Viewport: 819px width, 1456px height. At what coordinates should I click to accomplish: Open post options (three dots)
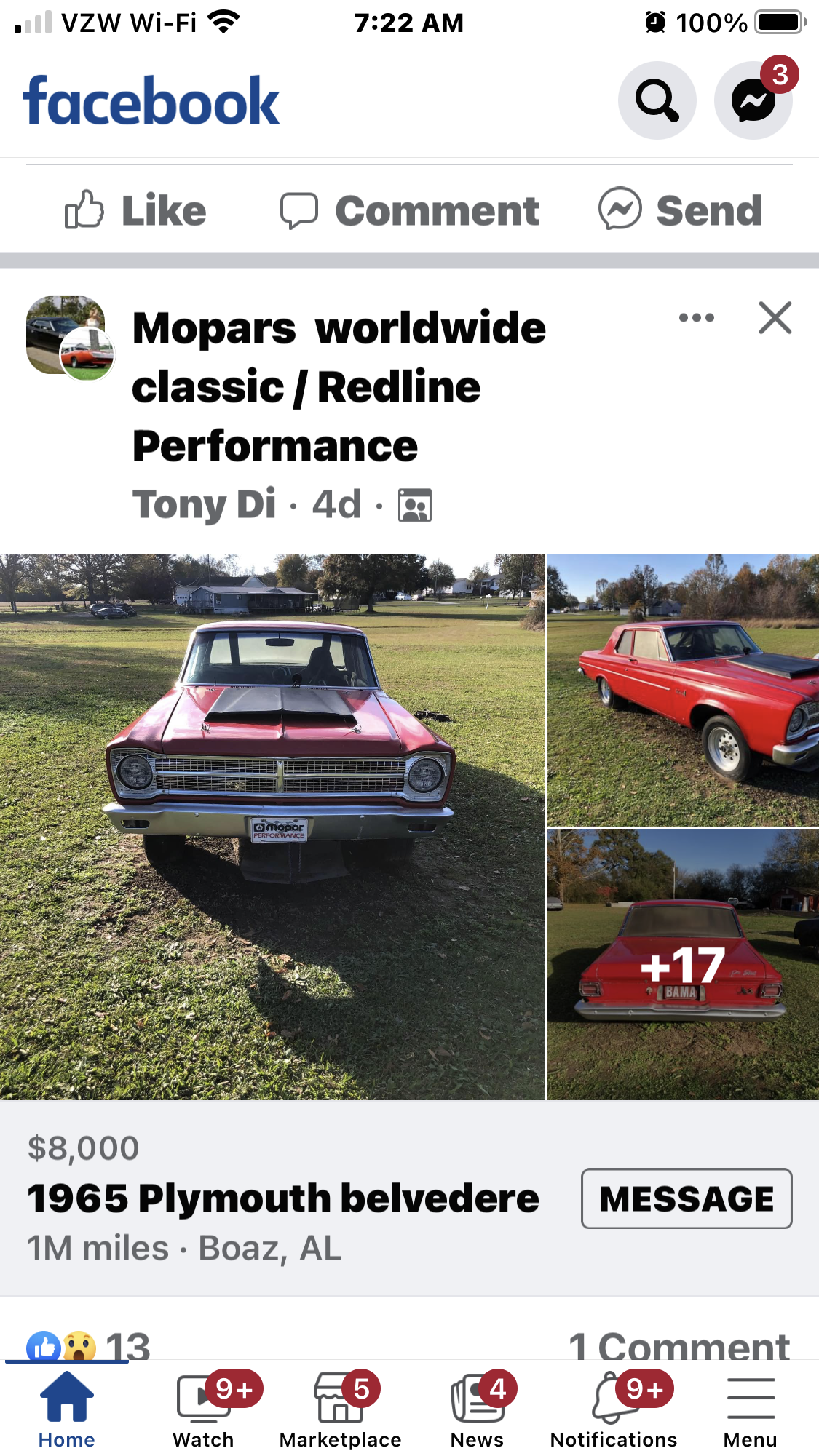(696, 318)
